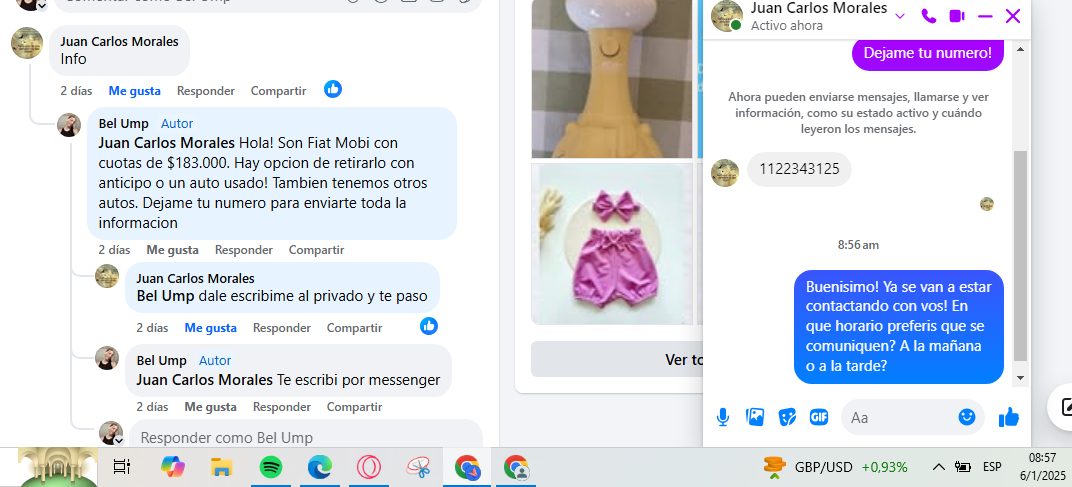
Task: Open the sticker picker in chat
Action: (787, 417)
